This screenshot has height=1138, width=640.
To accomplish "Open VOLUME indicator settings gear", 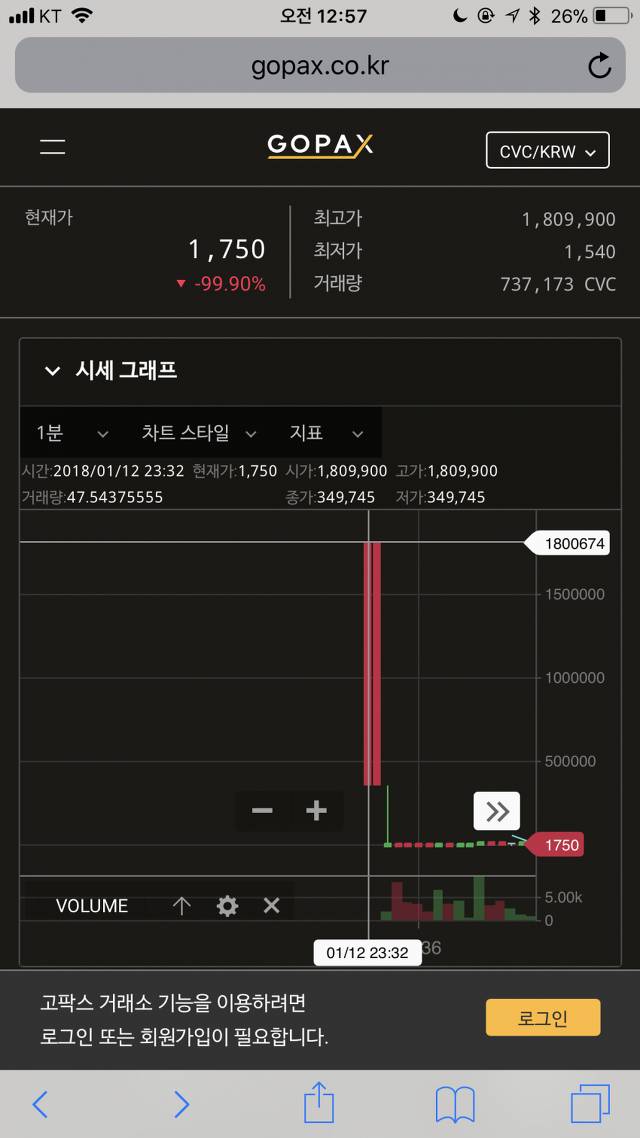I will (x=228, y=906).
